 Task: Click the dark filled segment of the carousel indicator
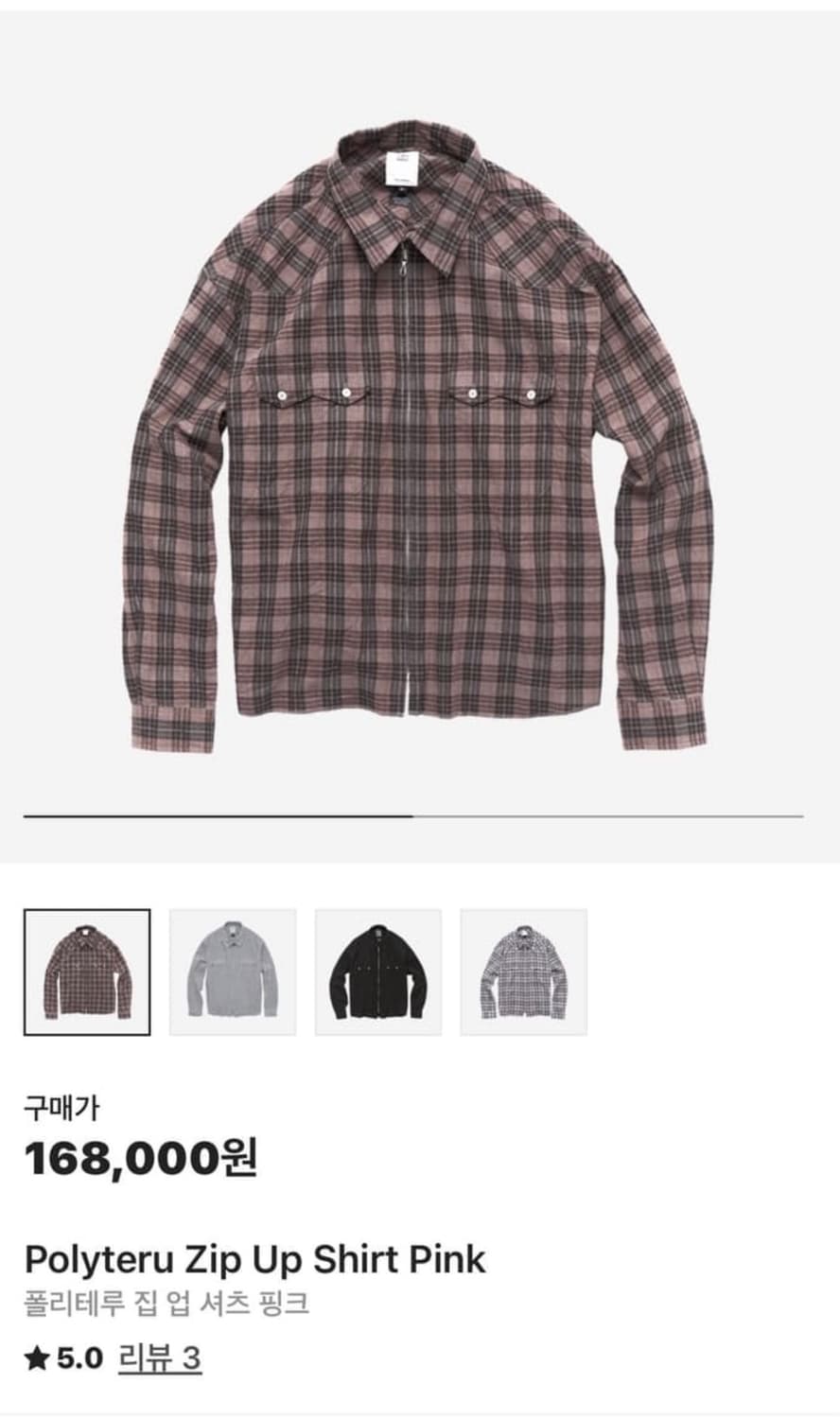tap(218, 815)
